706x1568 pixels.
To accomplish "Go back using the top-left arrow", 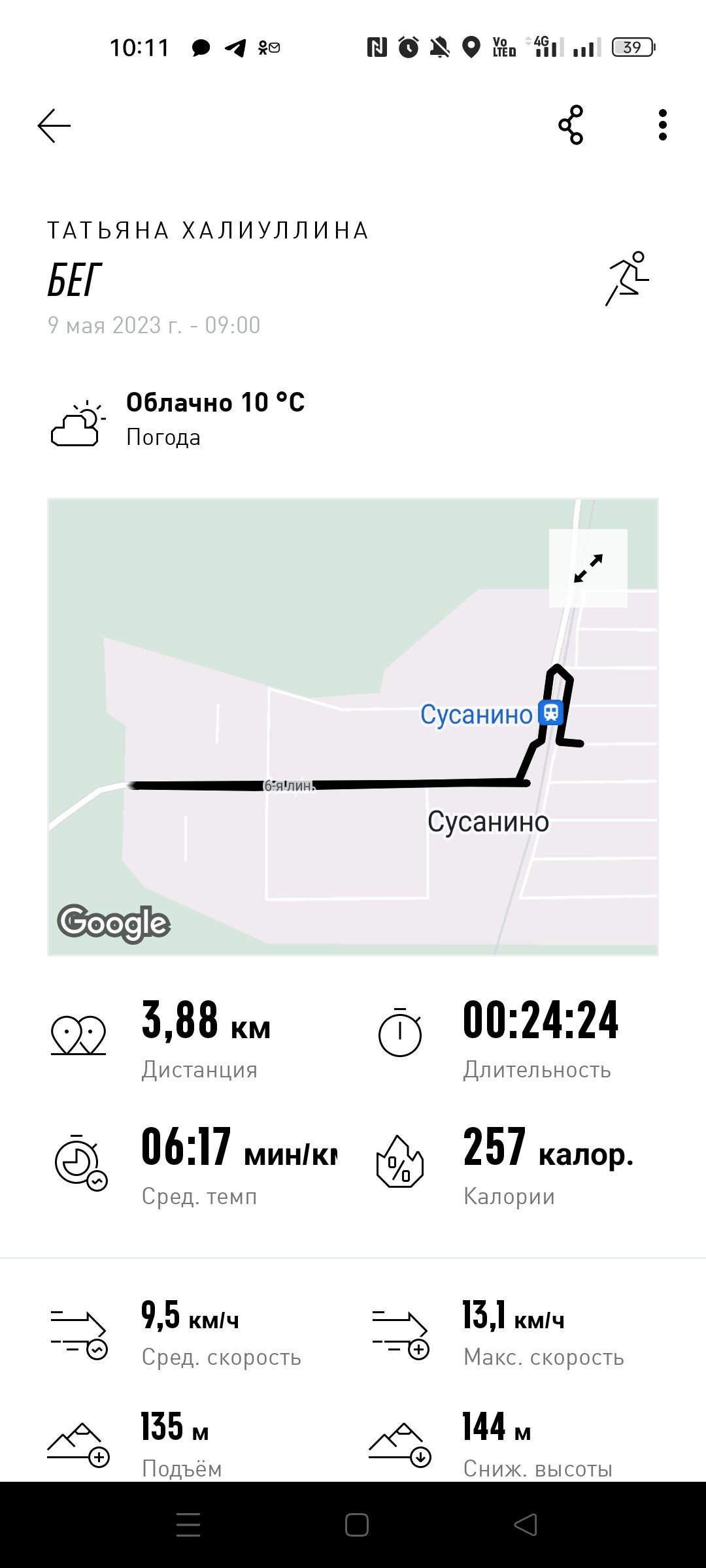I will click(54, 125).
